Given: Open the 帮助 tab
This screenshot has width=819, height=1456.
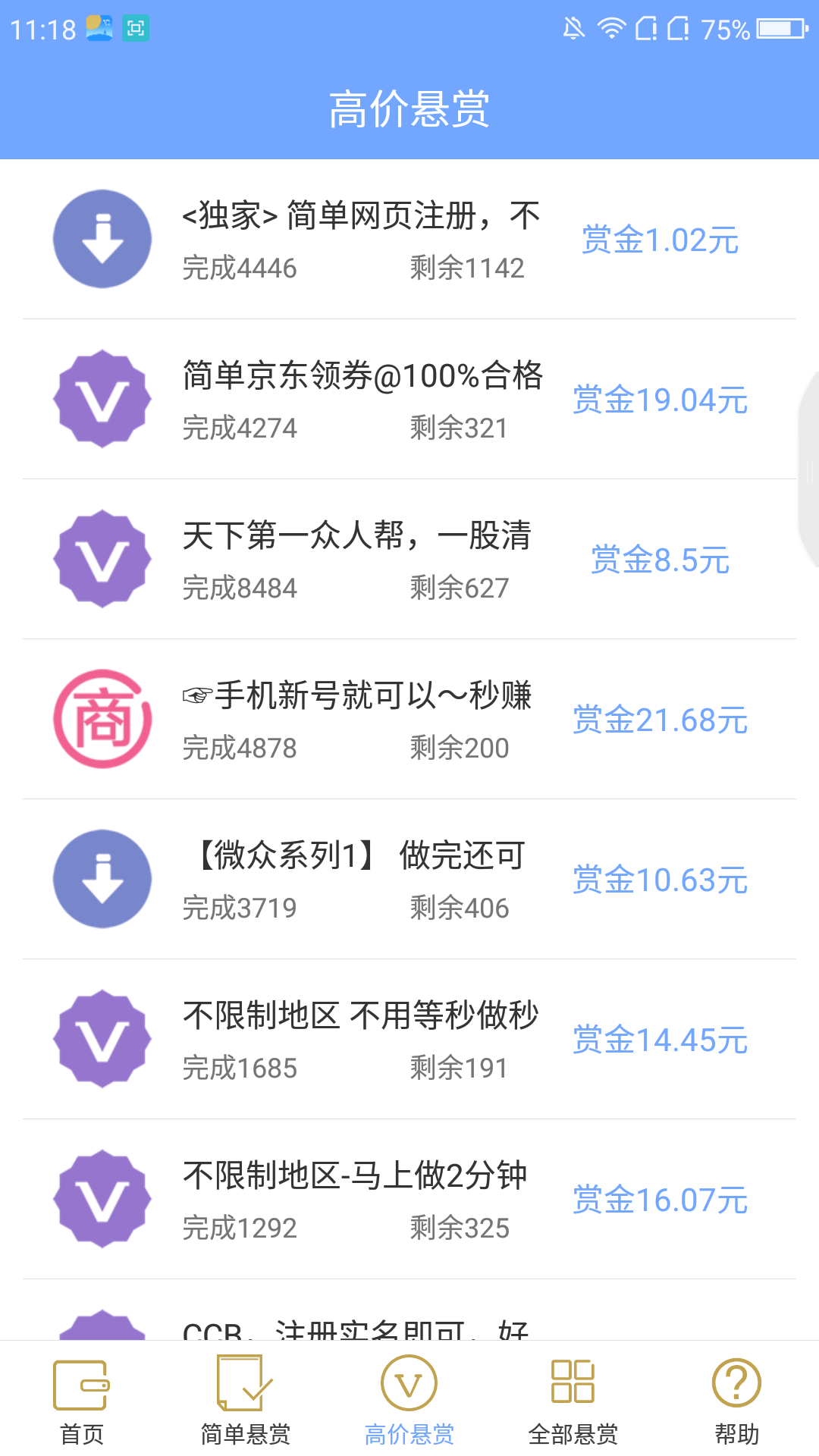Looking at the screenshot, I should [736, 1400].
